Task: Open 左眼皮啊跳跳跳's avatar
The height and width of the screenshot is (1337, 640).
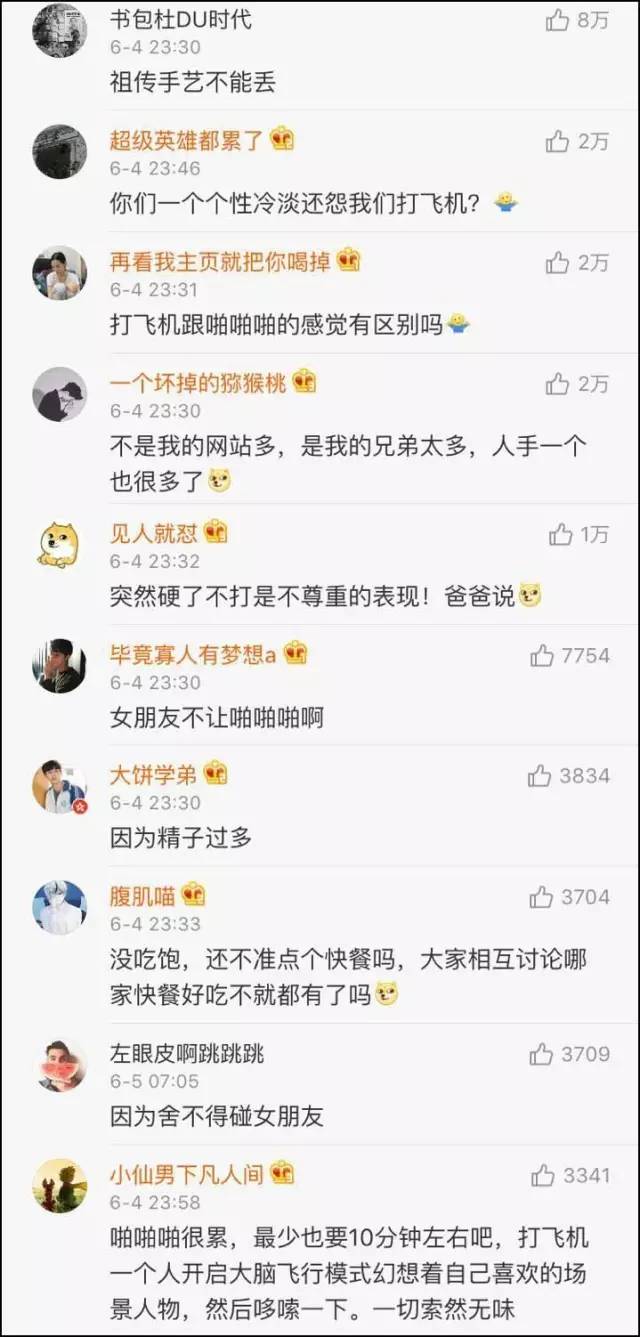Action: pos(59,1064)
